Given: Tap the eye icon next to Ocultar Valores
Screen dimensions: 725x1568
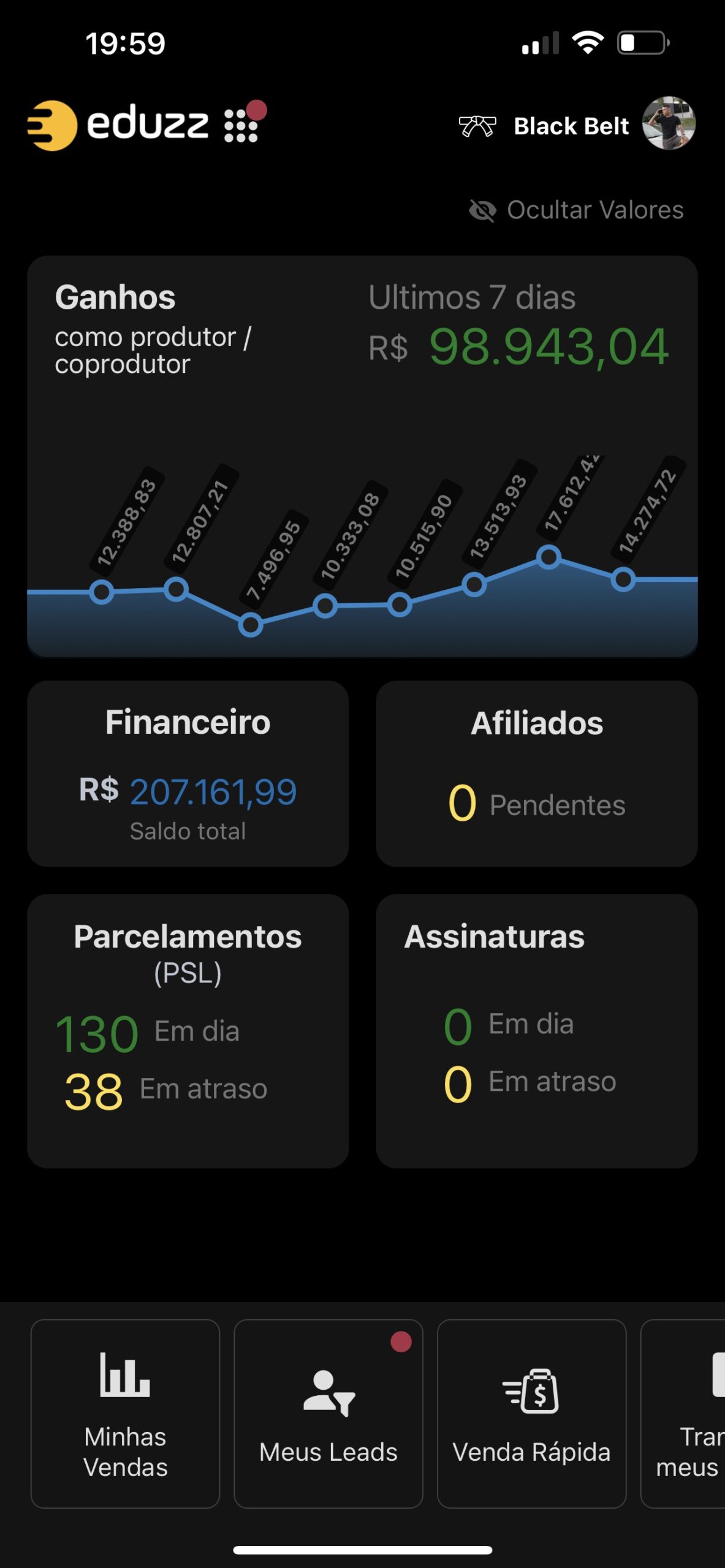Looking at the screenshot, I should tap(483, 210).
